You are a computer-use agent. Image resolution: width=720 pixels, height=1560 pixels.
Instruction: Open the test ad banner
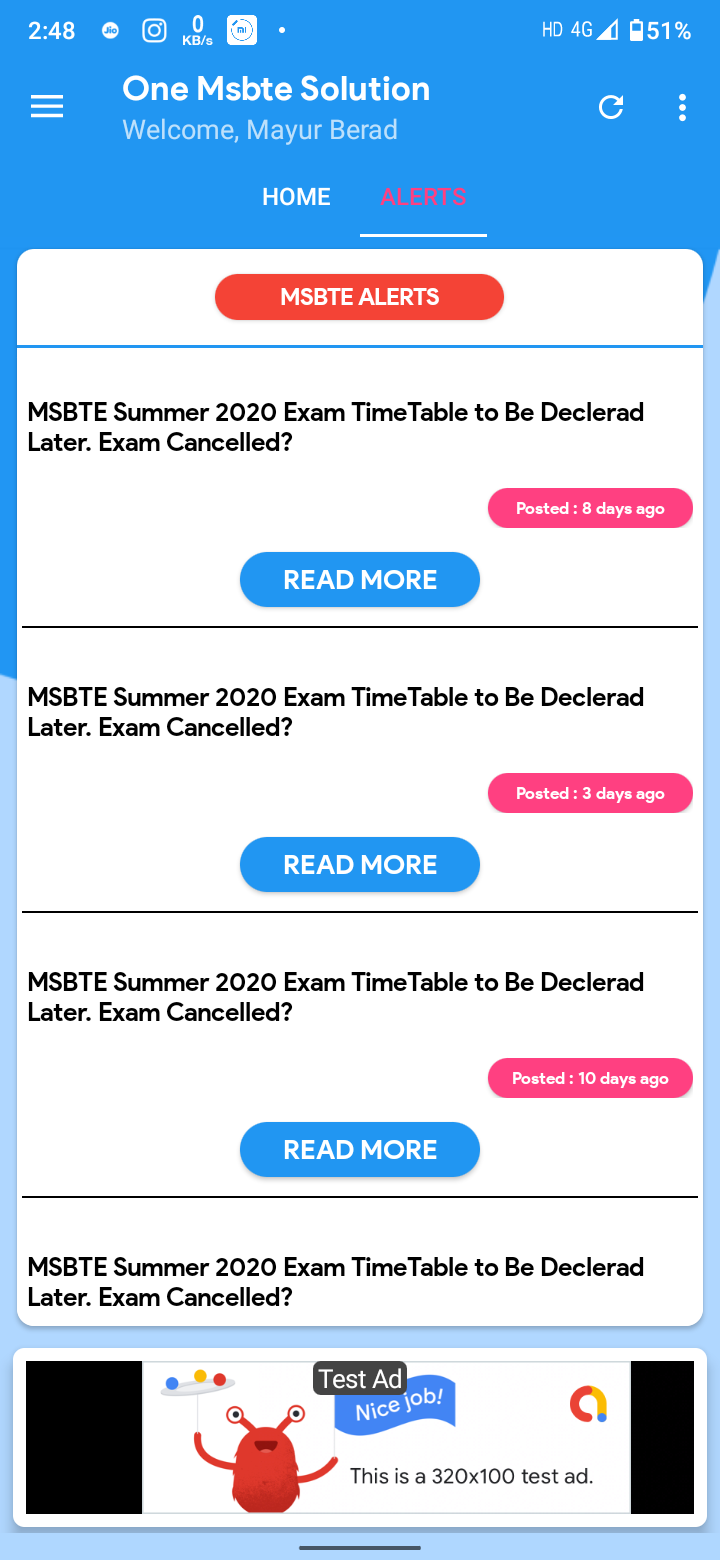[x=386, y=1437]
